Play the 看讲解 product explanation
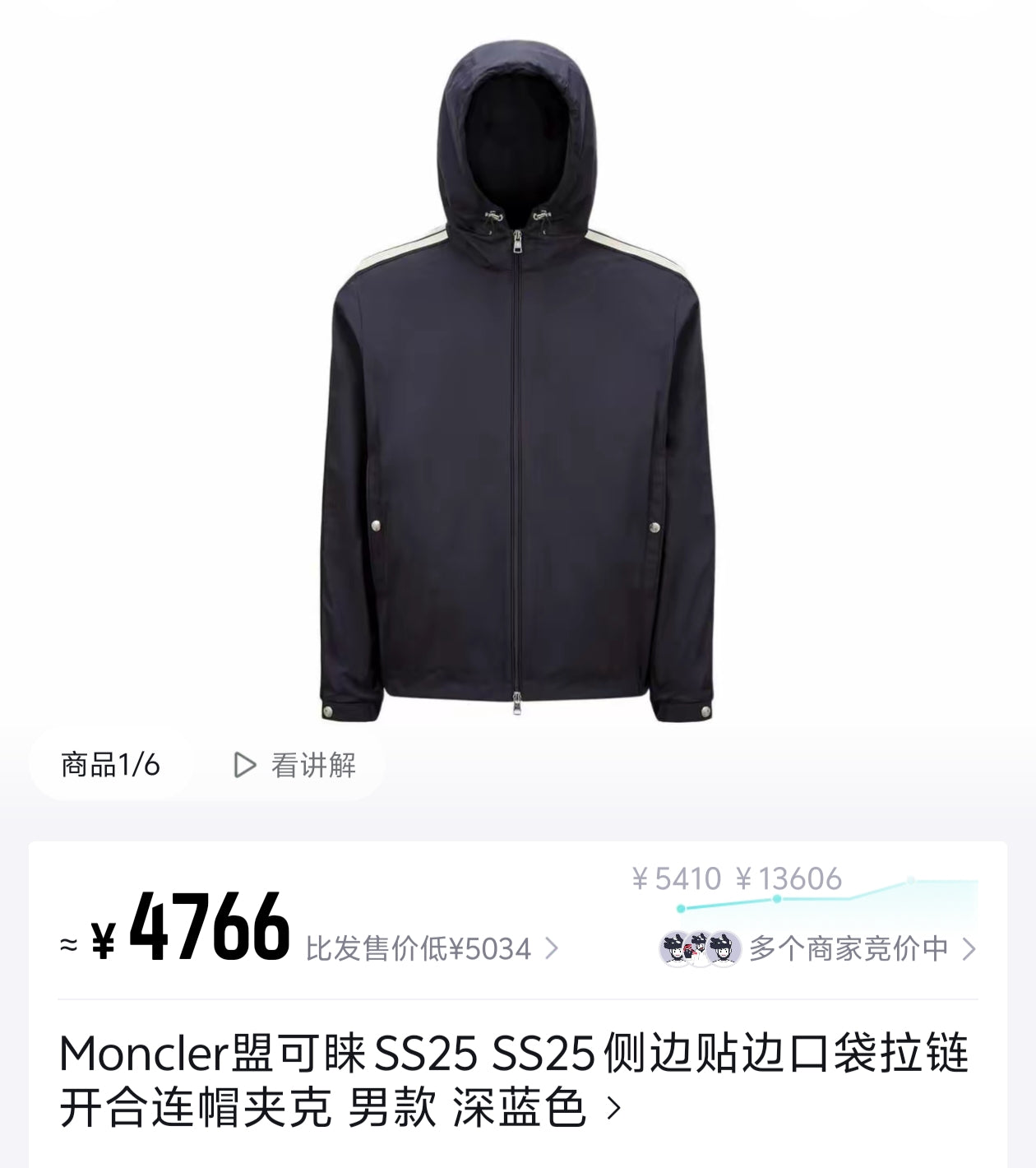The width and height of the screenshot is (1036, 1168). coord(296,765)
